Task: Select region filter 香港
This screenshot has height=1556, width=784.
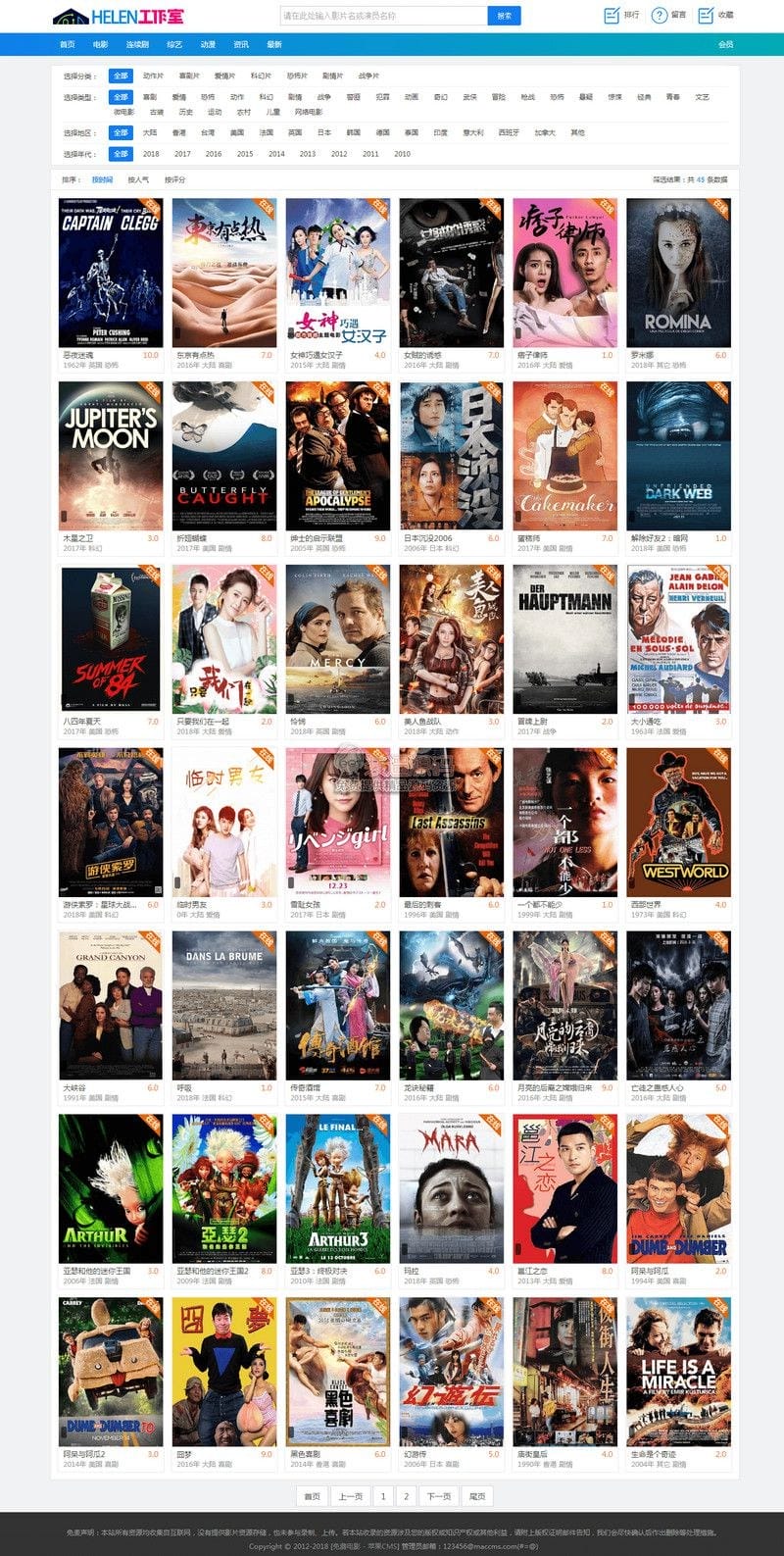Action: (x=178, y=132)
